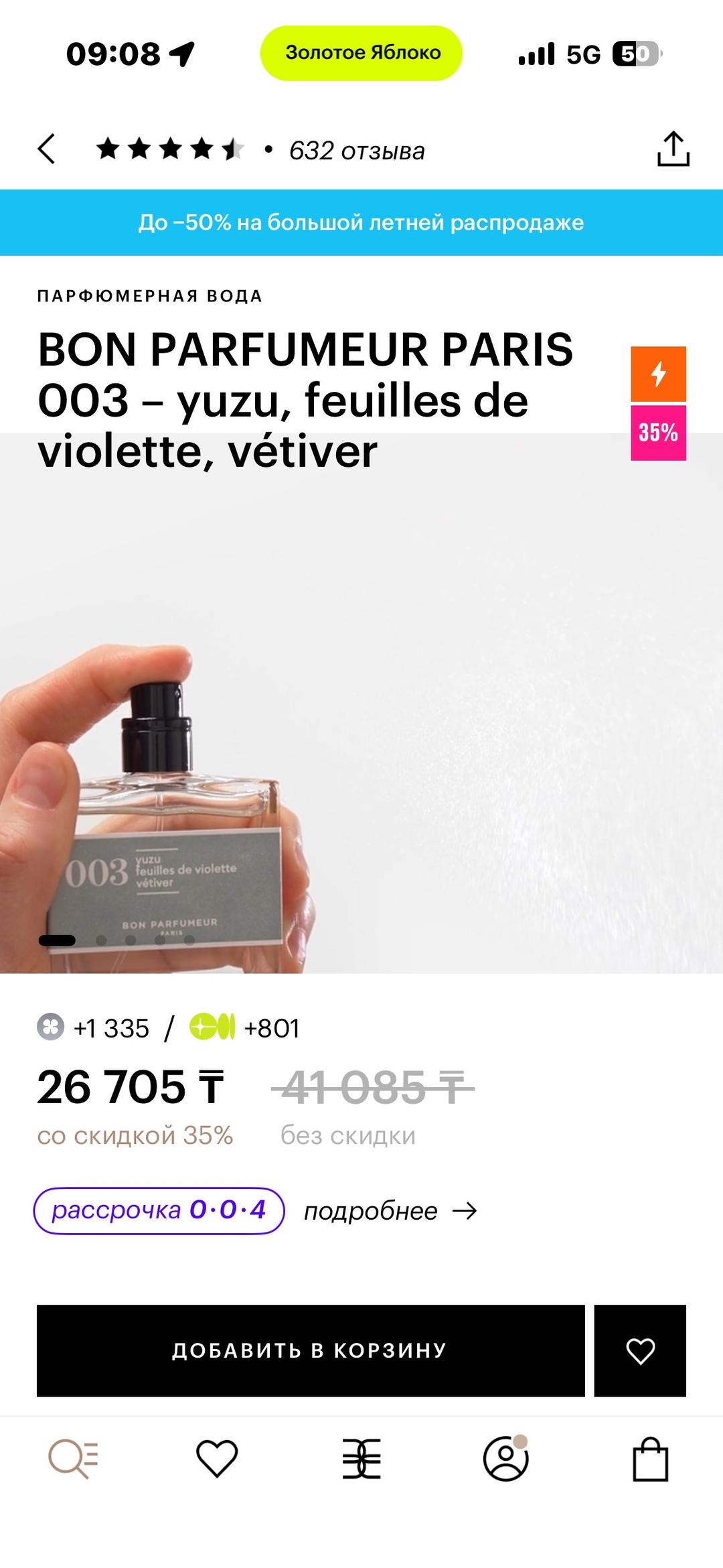Image resolution: width=723 pixels, height=1568 pixels.
Task: Open the profile tab
Action: pyautogui.click(x=506, y=1458)
